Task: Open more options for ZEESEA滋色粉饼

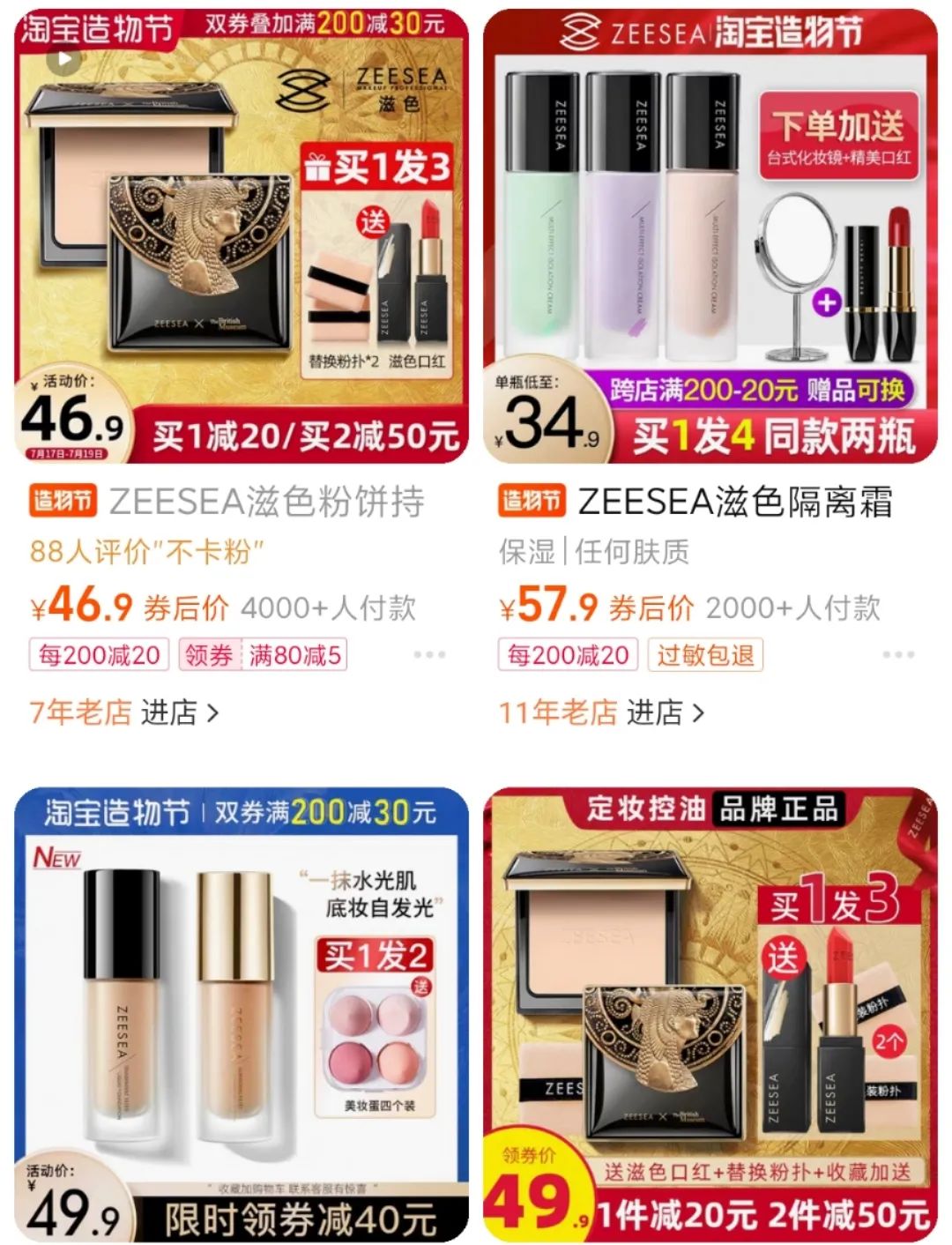Action: pyautogui.click(x=429, y=655)
